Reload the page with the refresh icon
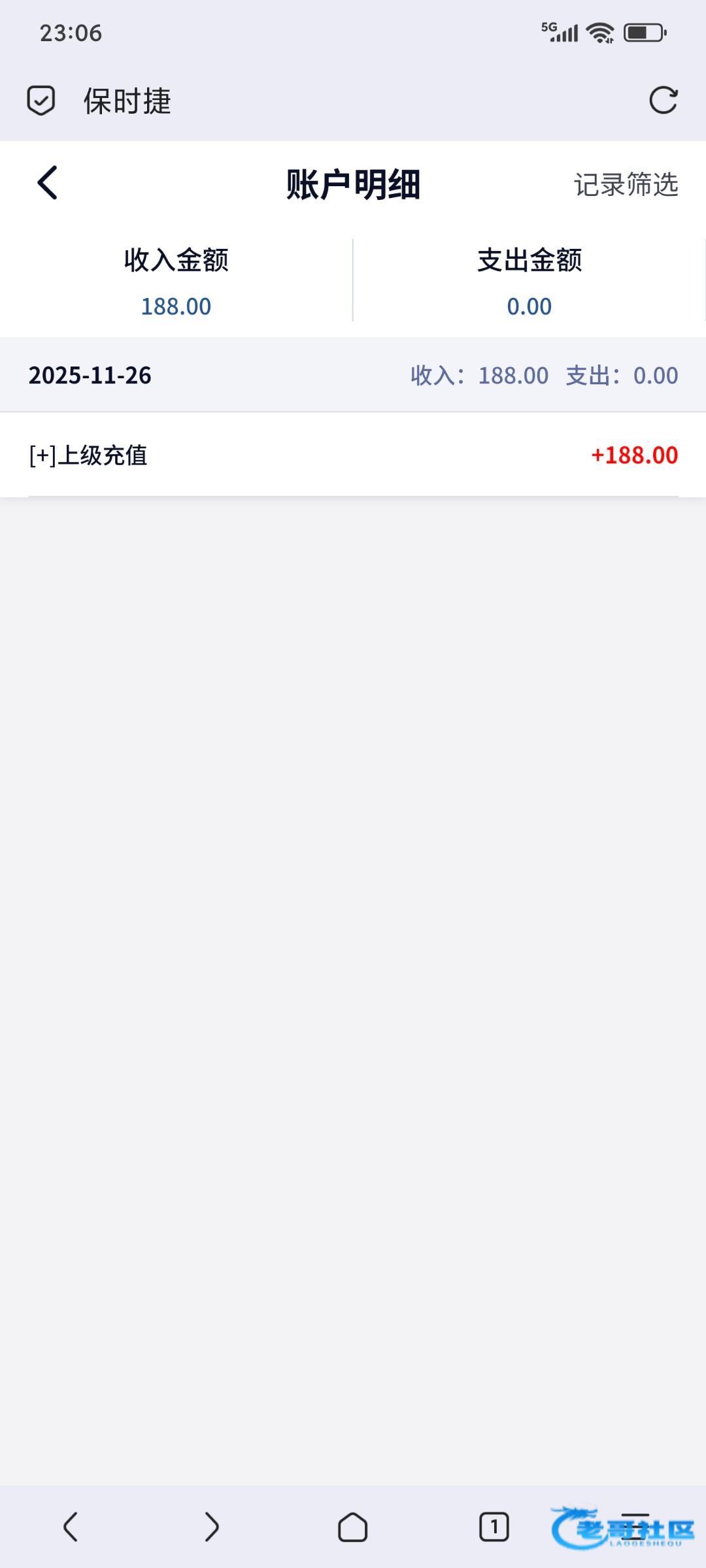Viewport: 706px width, 1568px height. [x=663, y=101]
